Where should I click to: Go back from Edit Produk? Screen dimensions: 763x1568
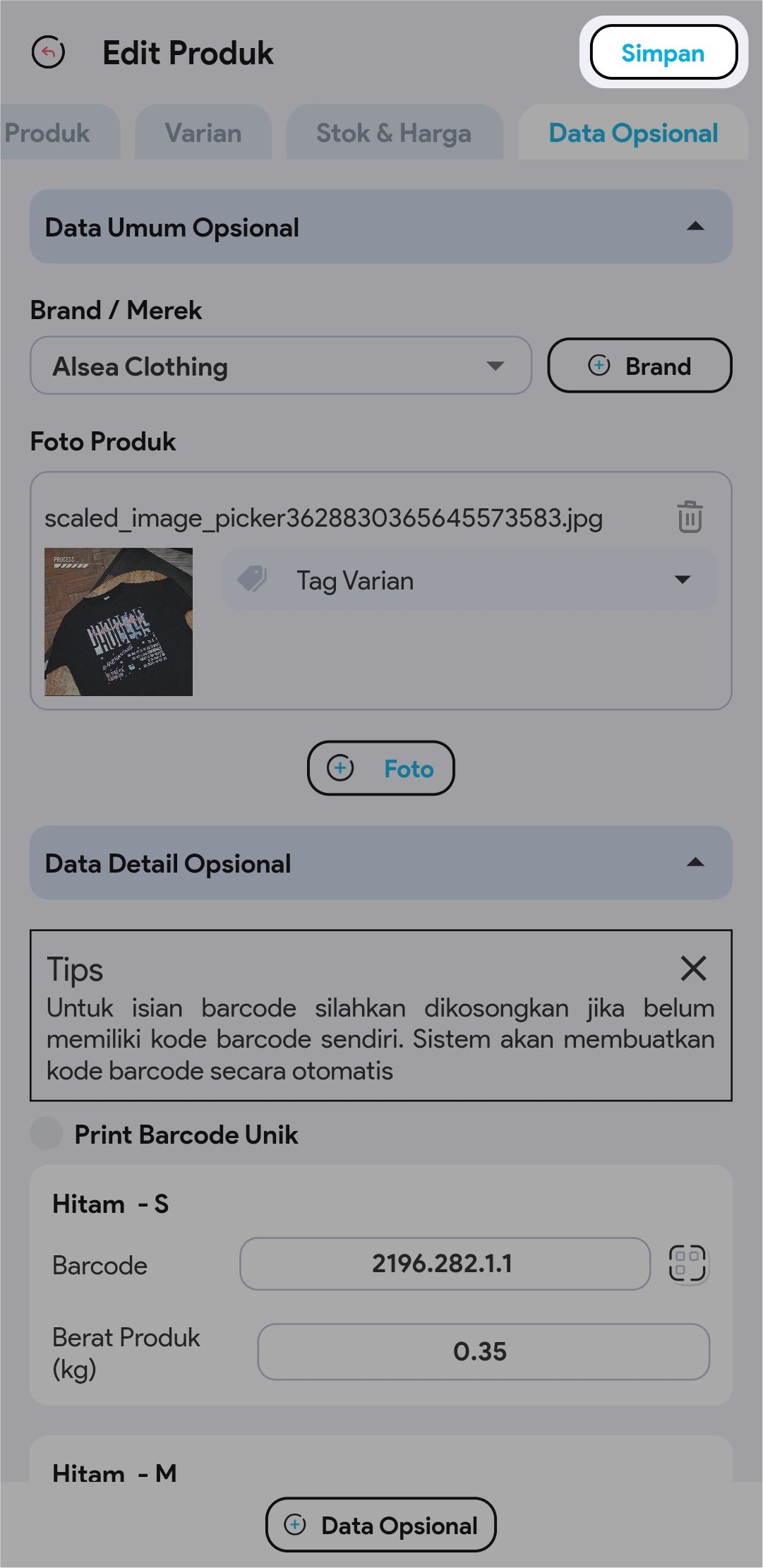[x=49, y=52]
